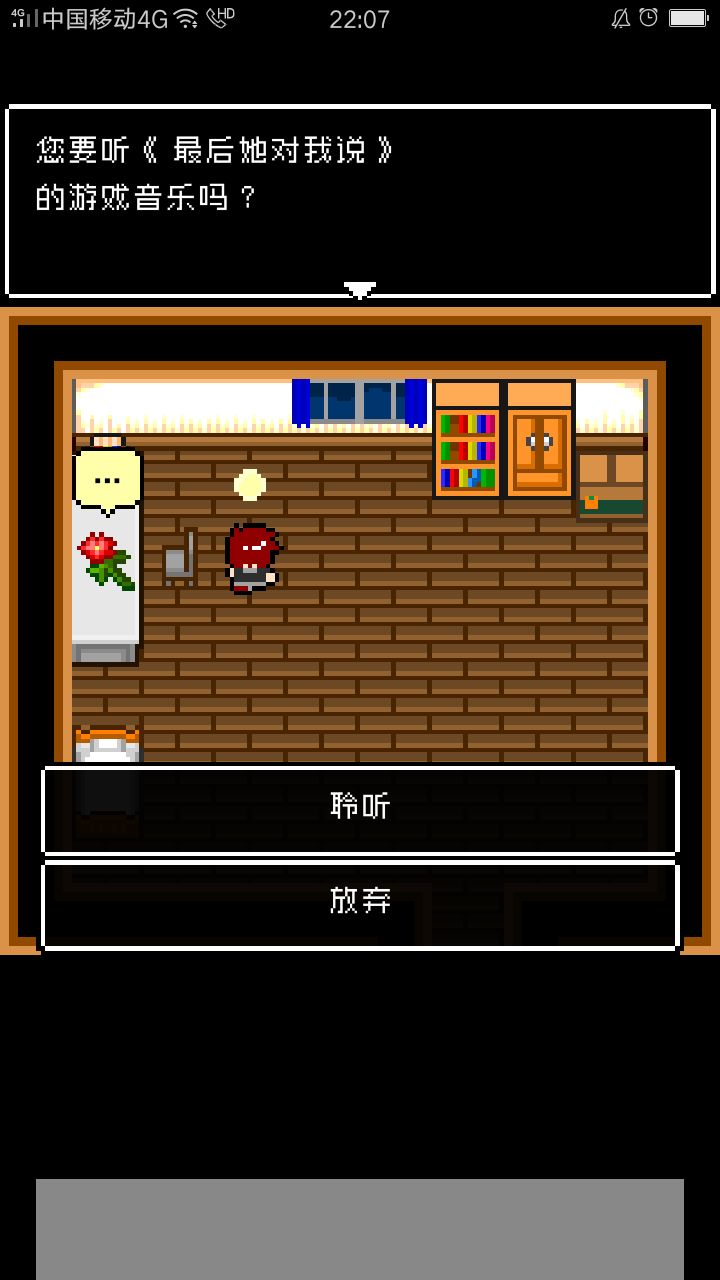Image resolution: width=720 pixels, height=1280 pixels.
Task: Click the refrigerator with the flower
Action: click(105, 620)
